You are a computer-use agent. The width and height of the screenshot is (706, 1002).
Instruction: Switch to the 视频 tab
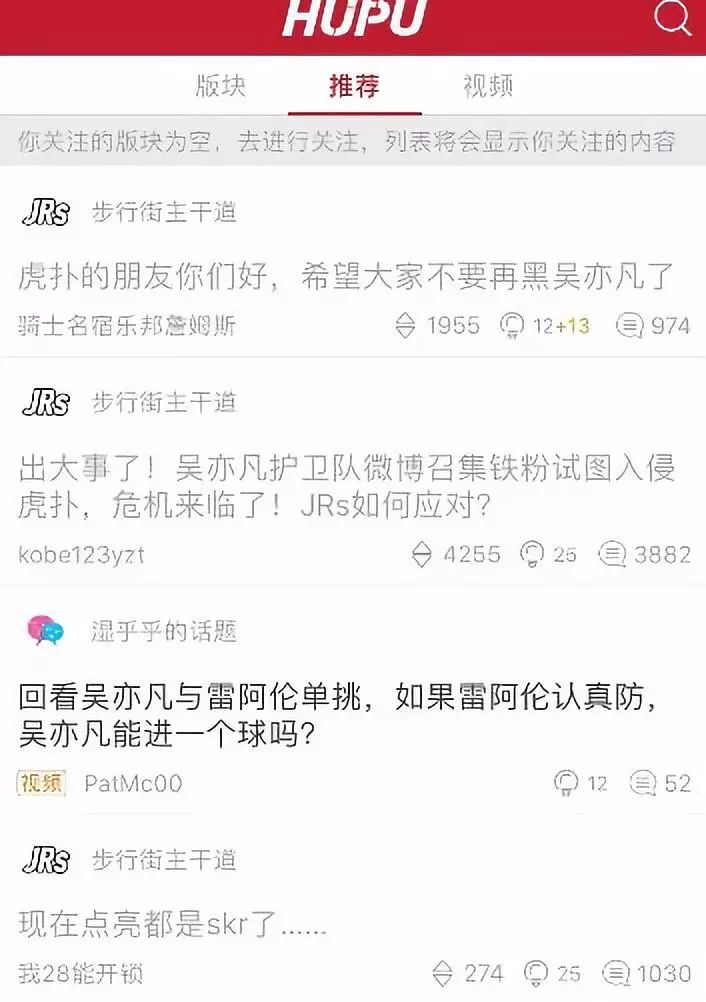tap(488, 86)
